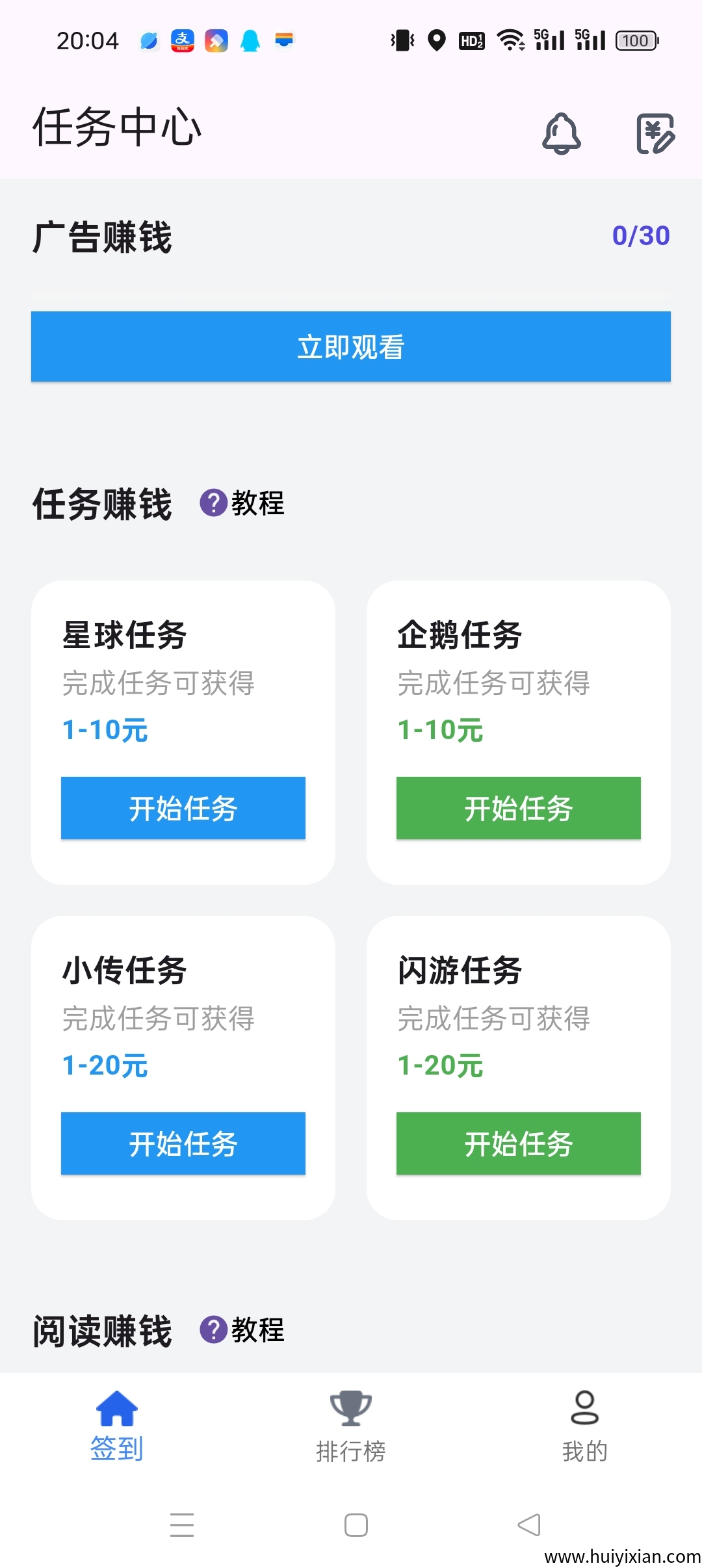Open the yuan earnings record icon
The width and height of the screenshot is (702, 1568).
coord(655,134)
